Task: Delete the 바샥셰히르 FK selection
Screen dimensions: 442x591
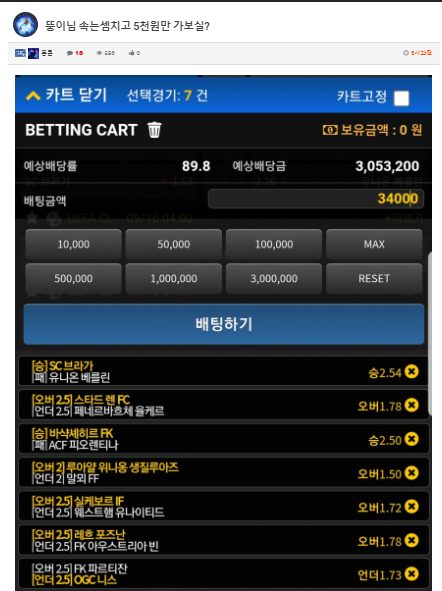Action: [x=411, y=439]
